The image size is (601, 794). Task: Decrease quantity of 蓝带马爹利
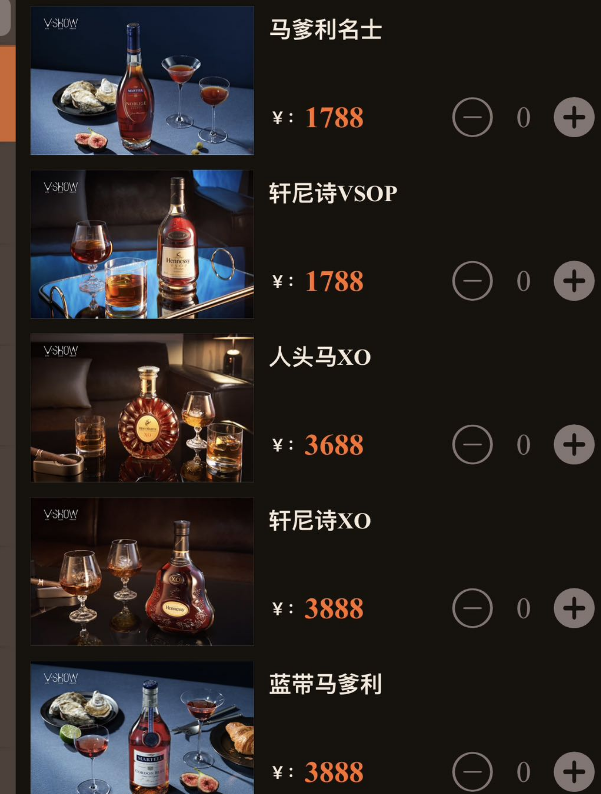[x=473, y=771]
